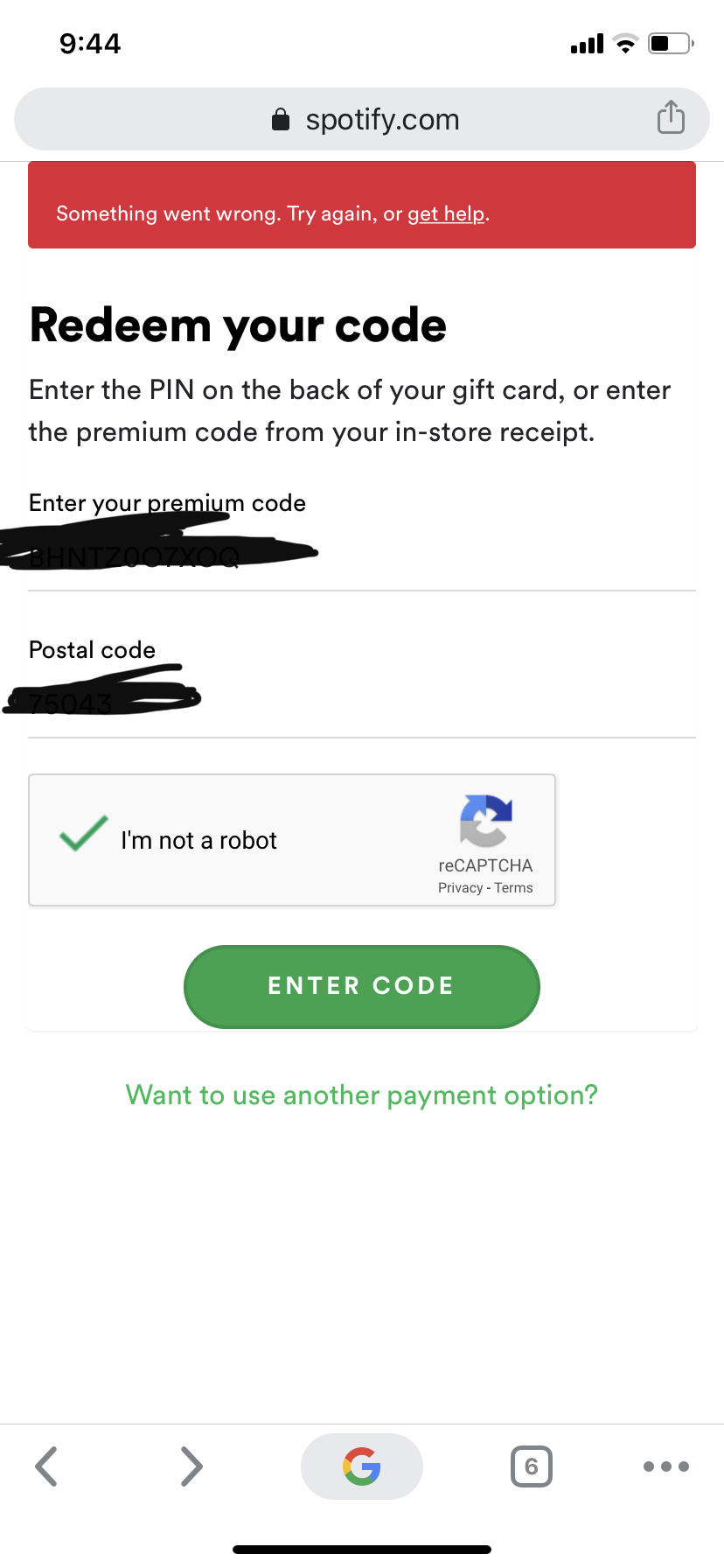The width and height of the screenshot is (724, 1568).
Task: Go back to the previous page
Action: pyautogui.click(x=46, y=1466)
